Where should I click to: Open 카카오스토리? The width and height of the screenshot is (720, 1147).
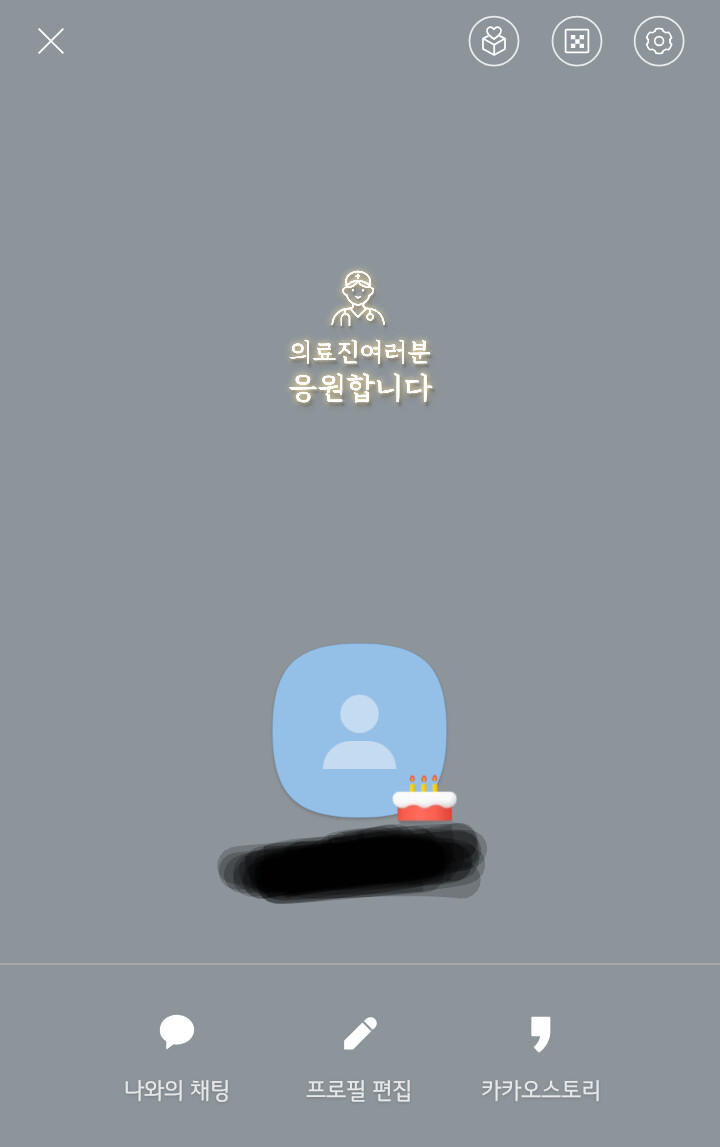point(540,1055)
